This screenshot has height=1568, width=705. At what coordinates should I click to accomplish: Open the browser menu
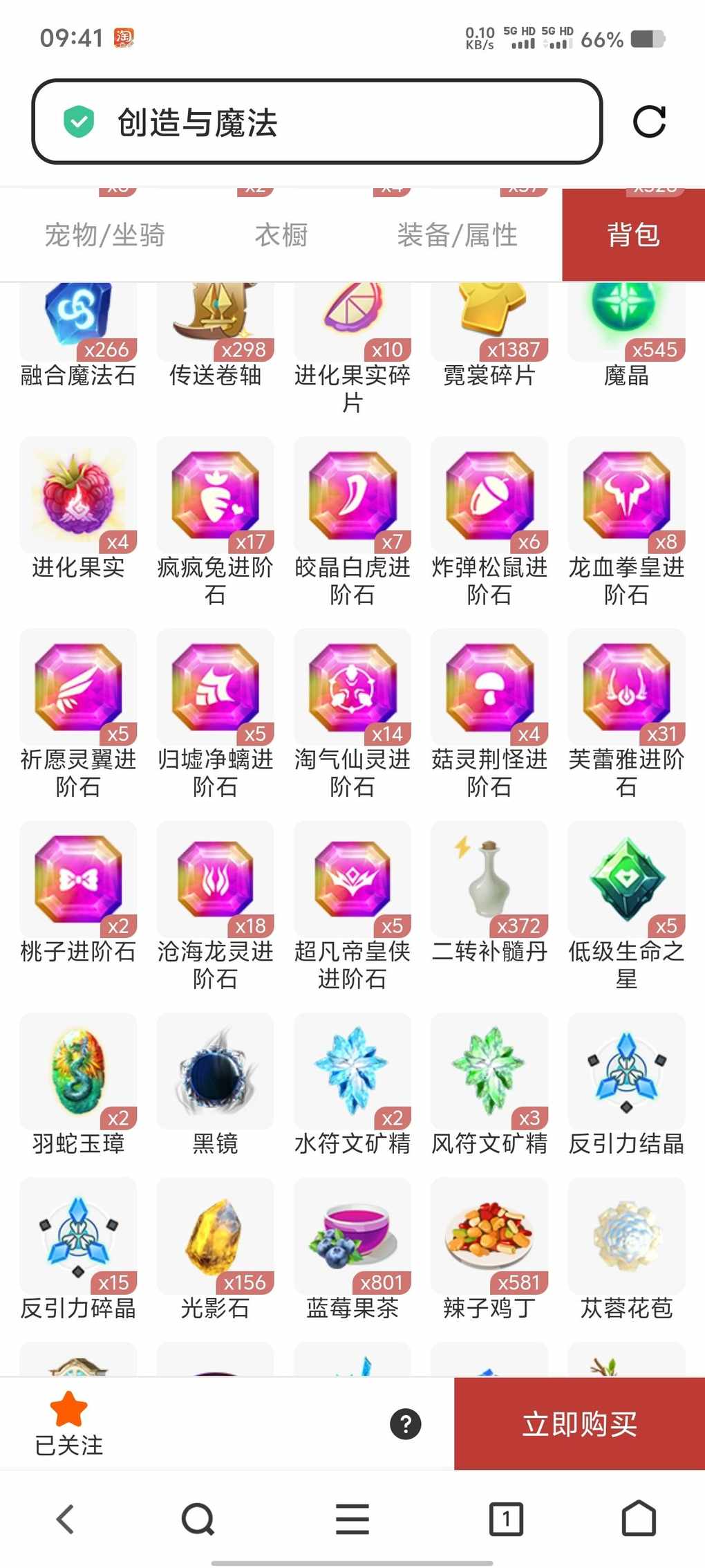(x=352, y=1519)
